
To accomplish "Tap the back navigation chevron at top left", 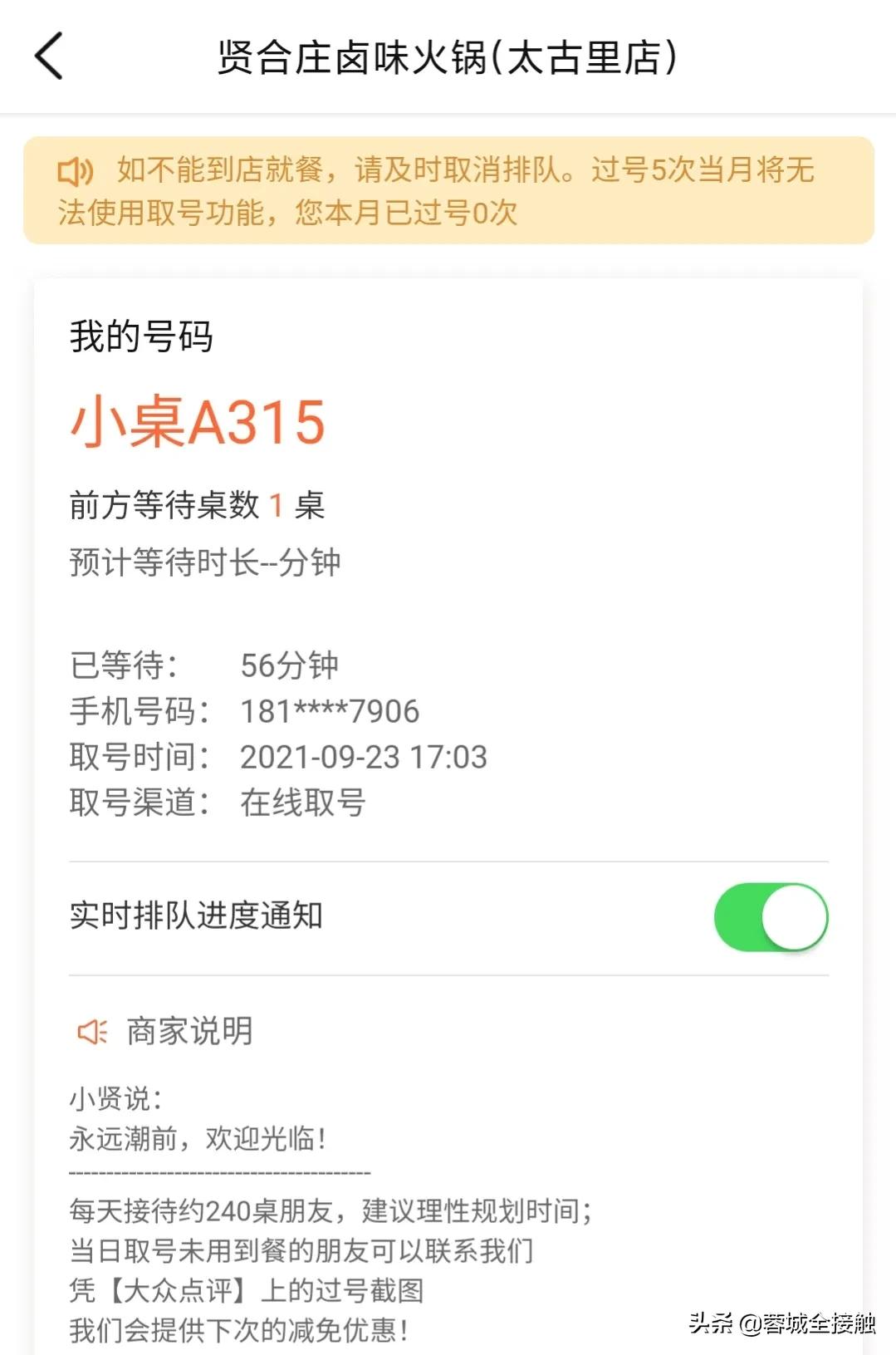I will [x=47, y=58].
